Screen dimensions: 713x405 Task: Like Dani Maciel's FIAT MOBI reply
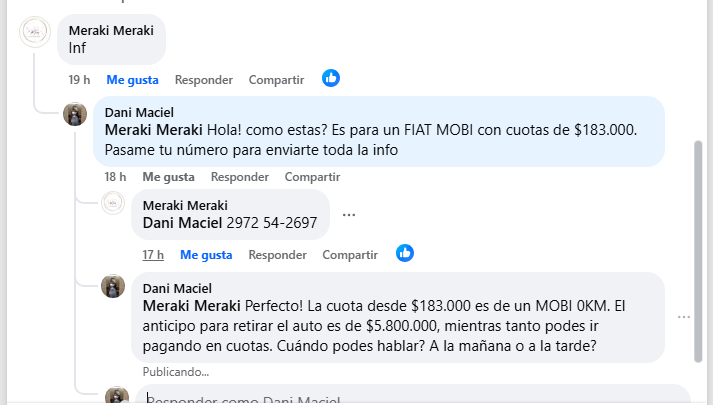pyautogui.click(x=168, y=177)
